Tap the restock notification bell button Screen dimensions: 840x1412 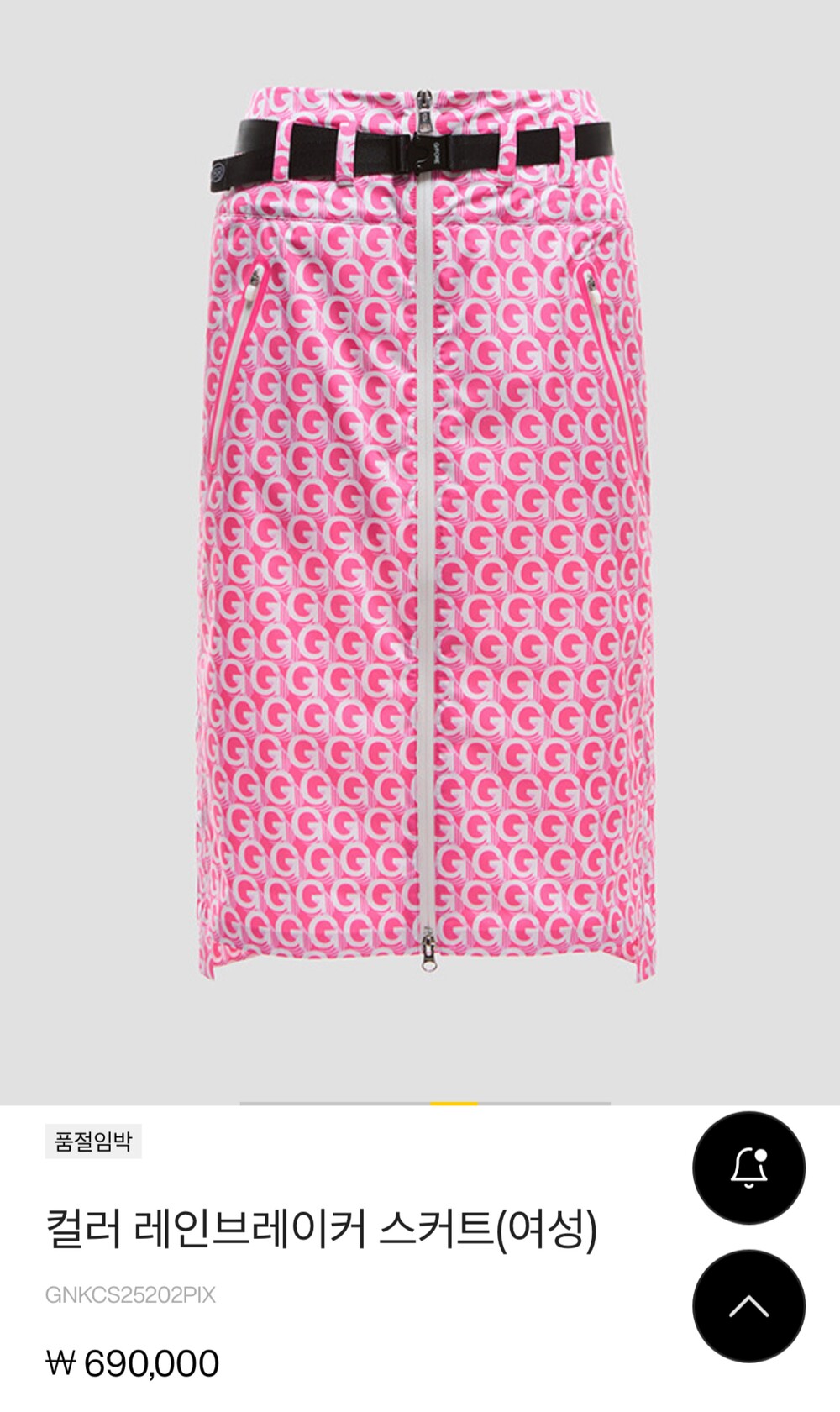point(748,1168)
